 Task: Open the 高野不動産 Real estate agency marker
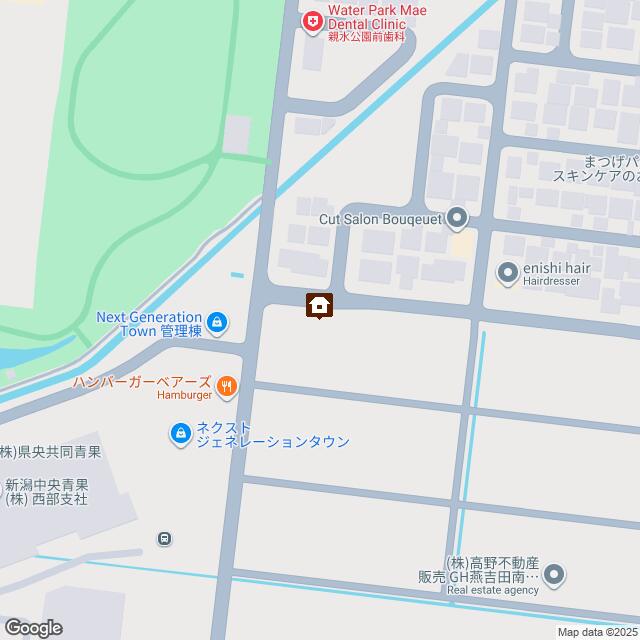point(555,574)
